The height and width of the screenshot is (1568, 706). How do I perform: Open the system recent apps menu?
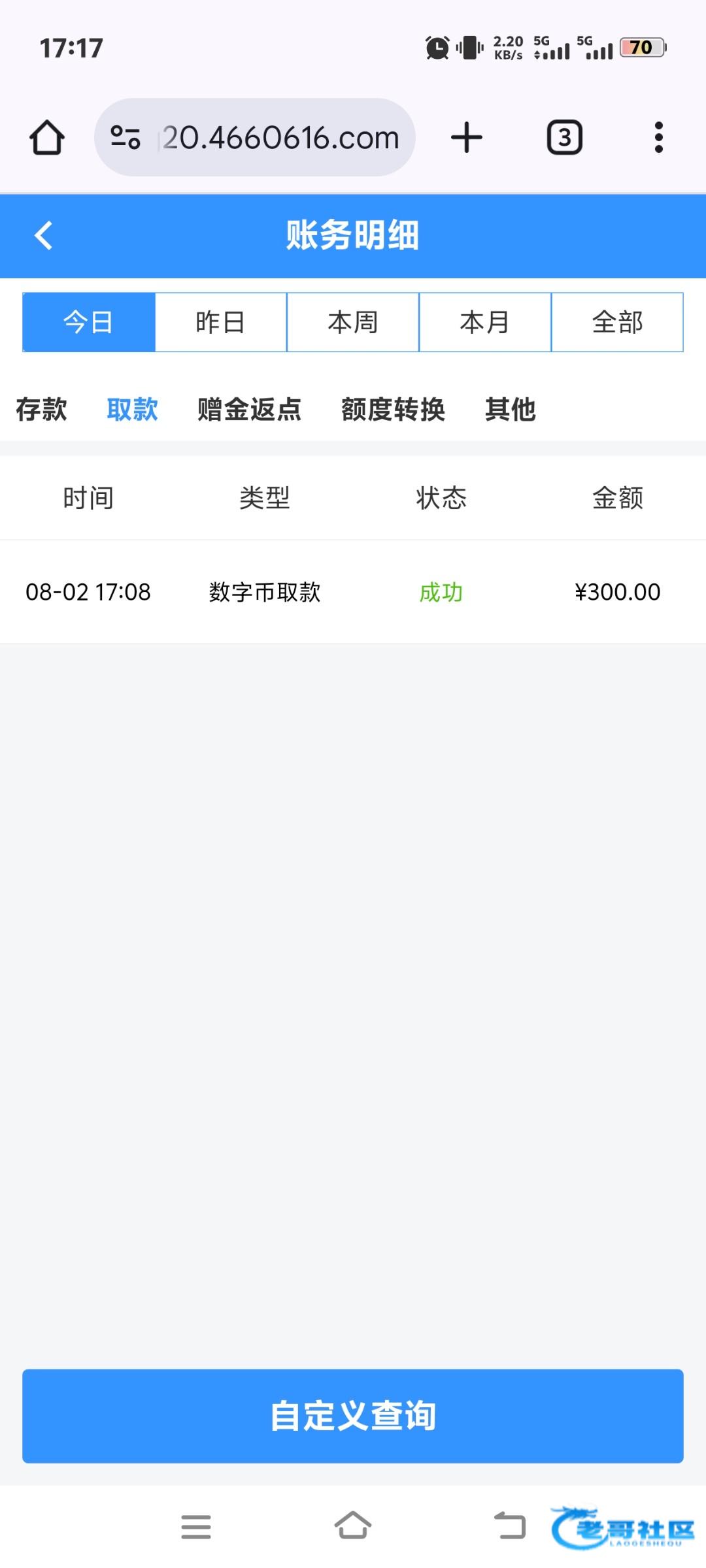coord(196,1527)
